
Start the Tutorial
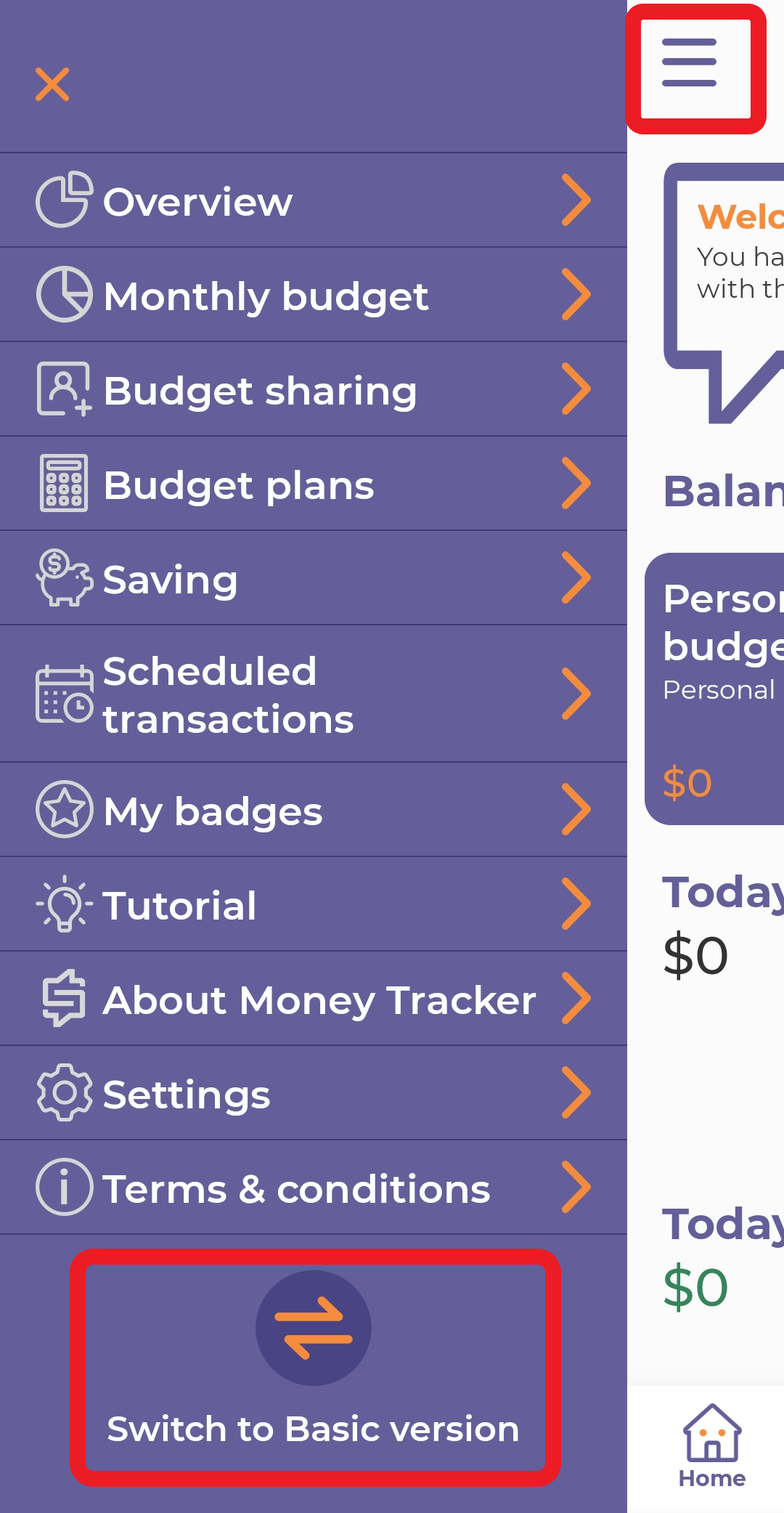pyautogui.click(x=312, y=904)
